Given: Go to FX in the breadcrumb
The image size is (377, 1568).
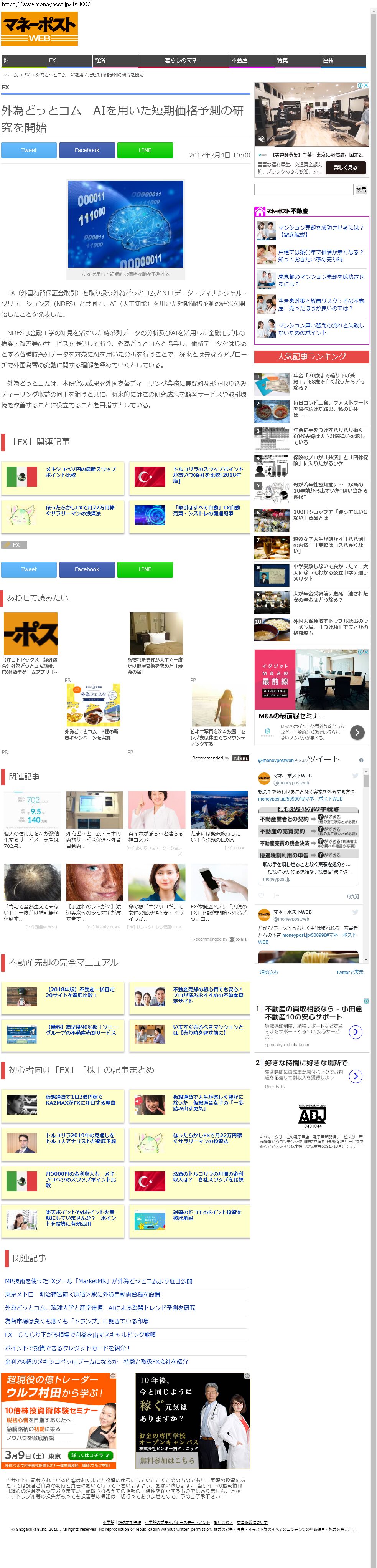Looking at the screenshot, I should [27, 75].
